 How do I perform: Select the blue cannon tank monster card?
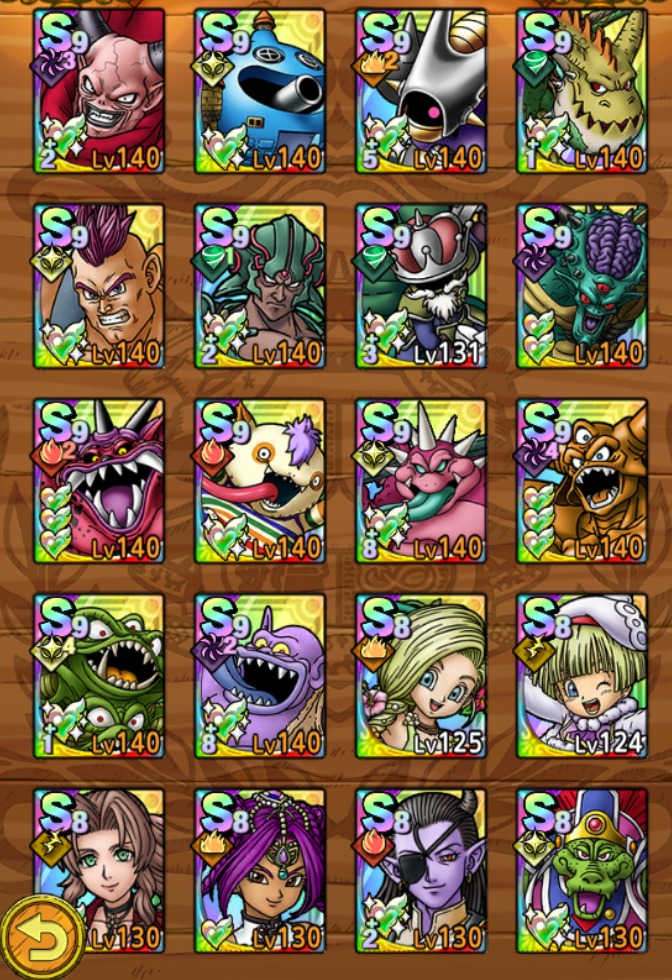click(x=261, y=92)
